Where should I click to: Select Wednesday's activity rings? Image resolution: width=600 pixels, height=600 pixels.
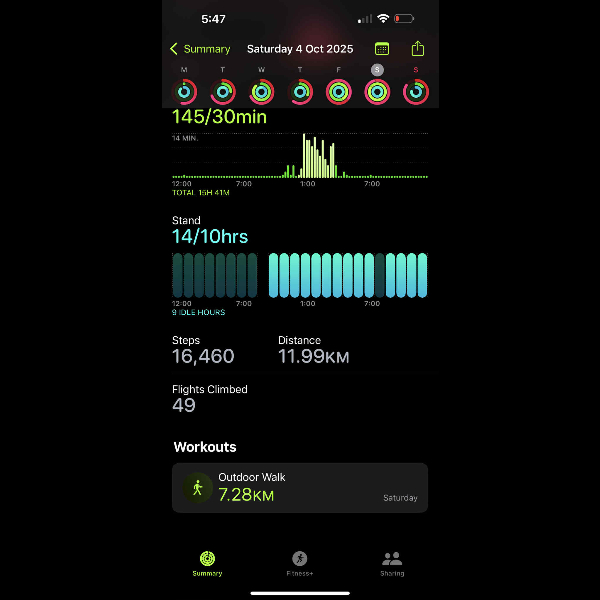click(x=262, y=91)
